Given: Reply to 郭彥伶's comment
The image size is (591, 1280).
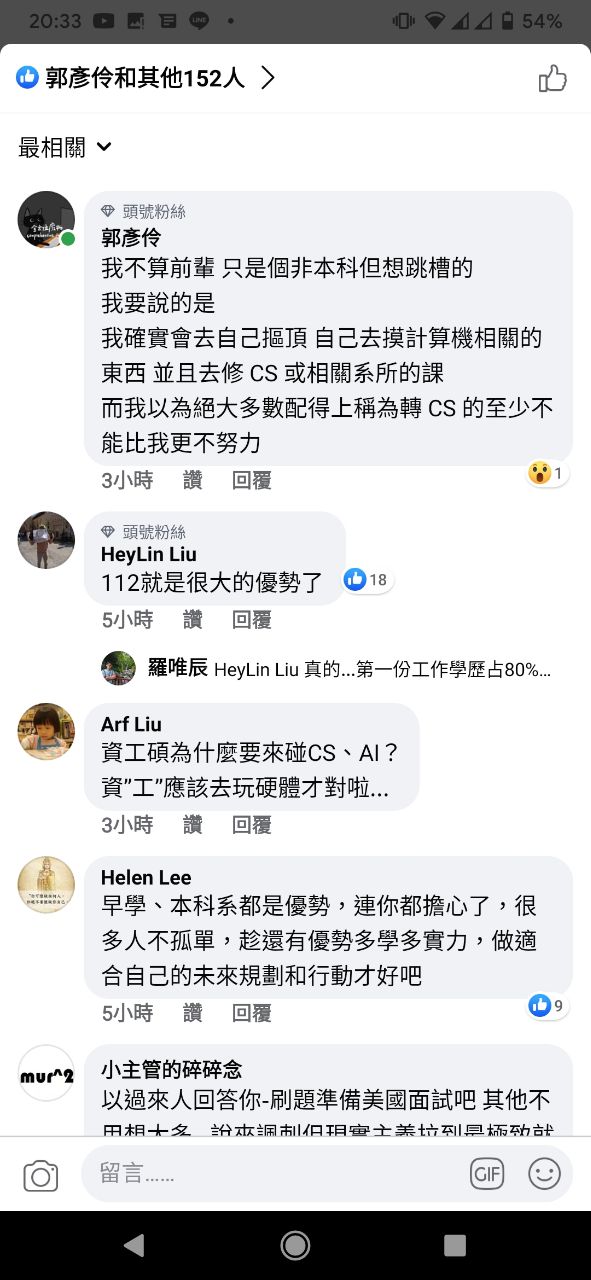Looking at the screenshot, I should 252,480.
